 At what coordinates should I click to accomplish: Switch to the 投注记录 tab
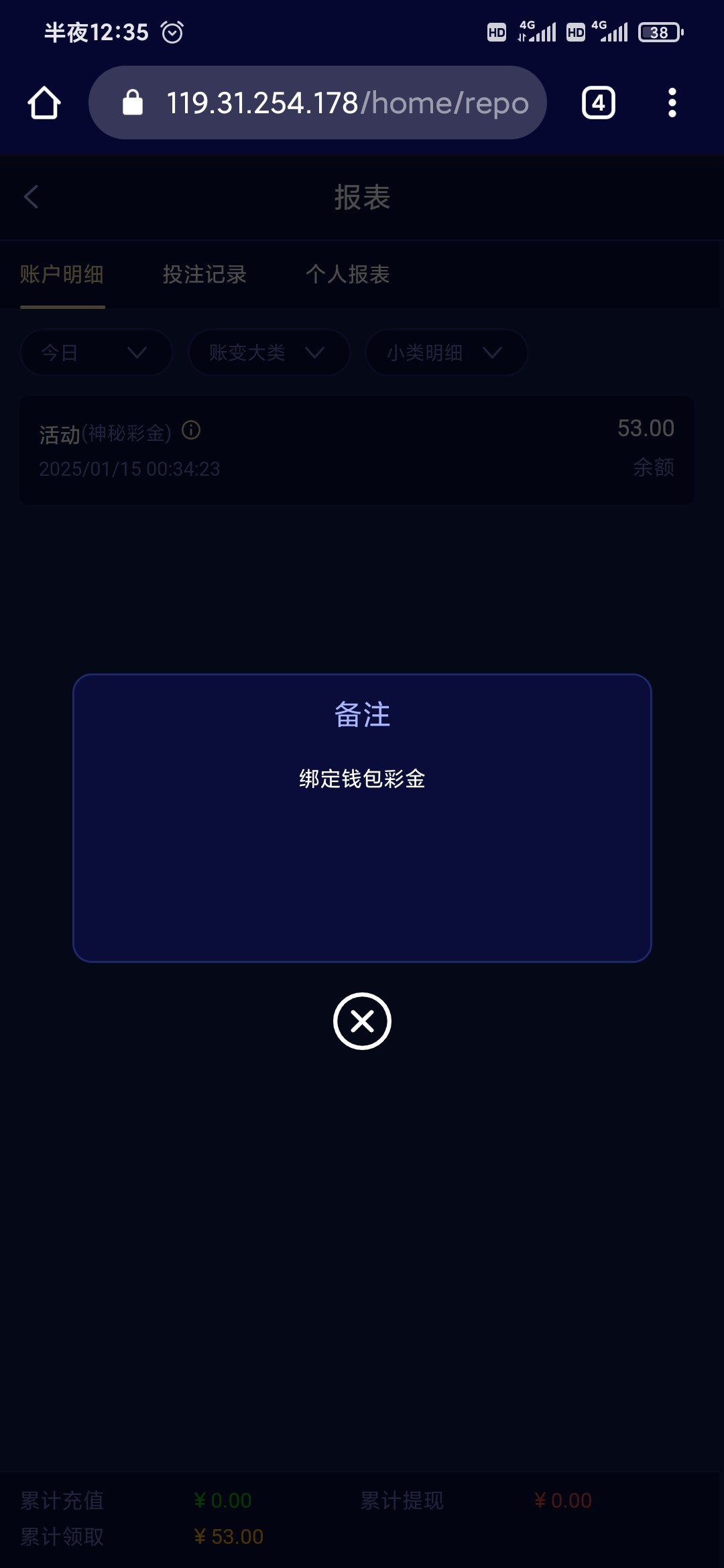204,274
